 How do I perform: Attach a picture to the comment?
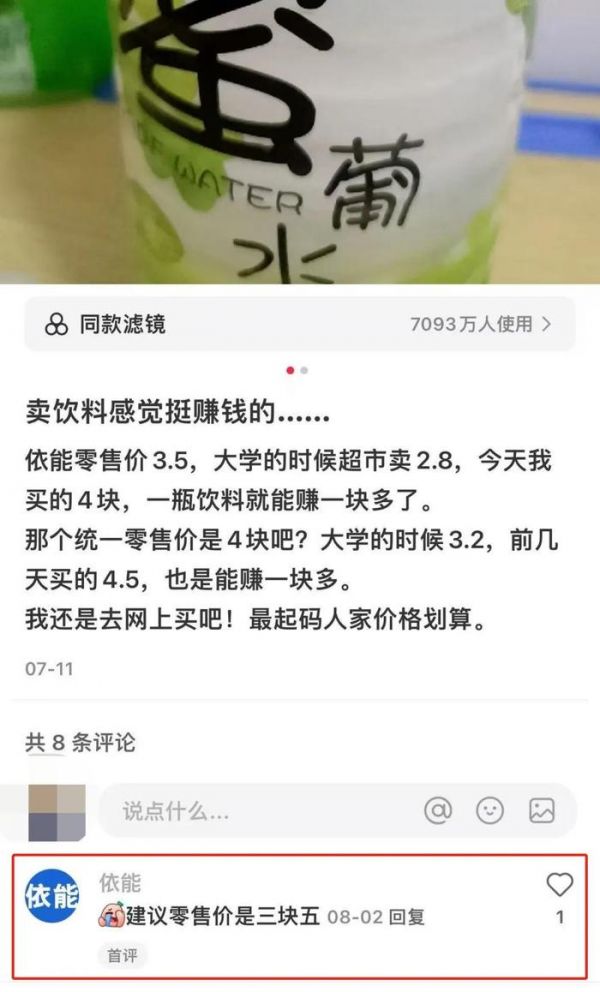tap(542, 810)
